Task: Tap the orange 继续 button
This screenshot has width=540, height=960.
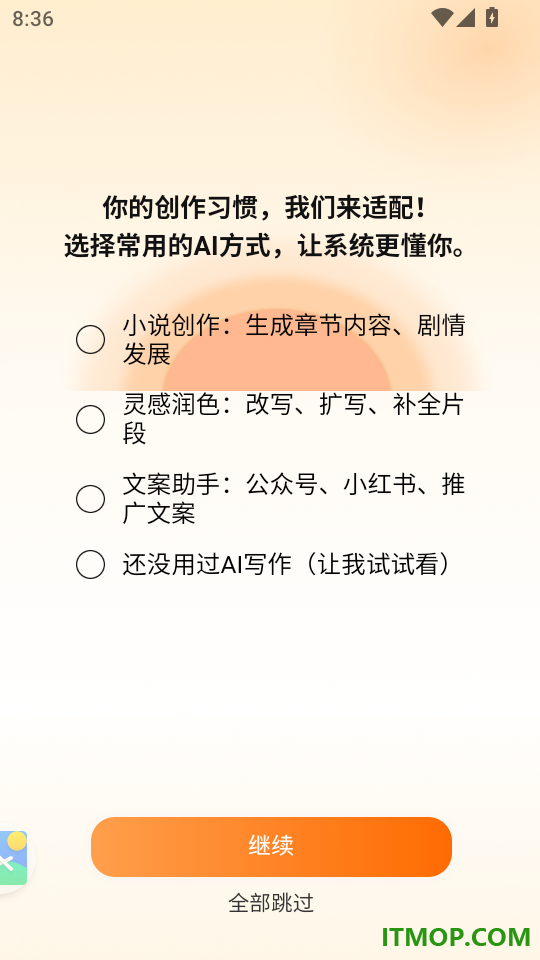Action: coord(271,847)
